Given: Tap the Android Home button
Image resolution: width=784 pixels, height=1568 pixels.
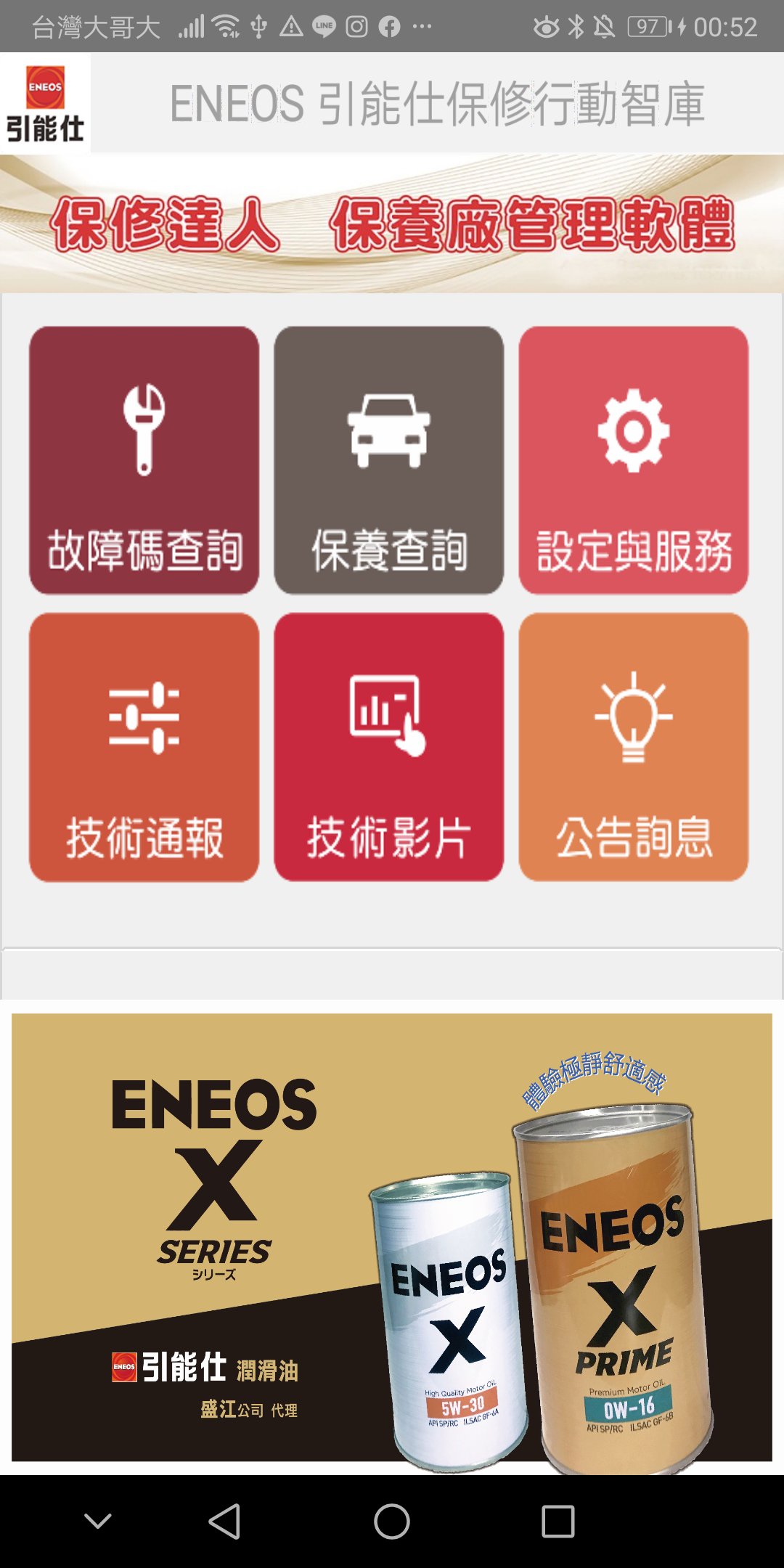Looking at the screenshot, I should point(392,1521).
